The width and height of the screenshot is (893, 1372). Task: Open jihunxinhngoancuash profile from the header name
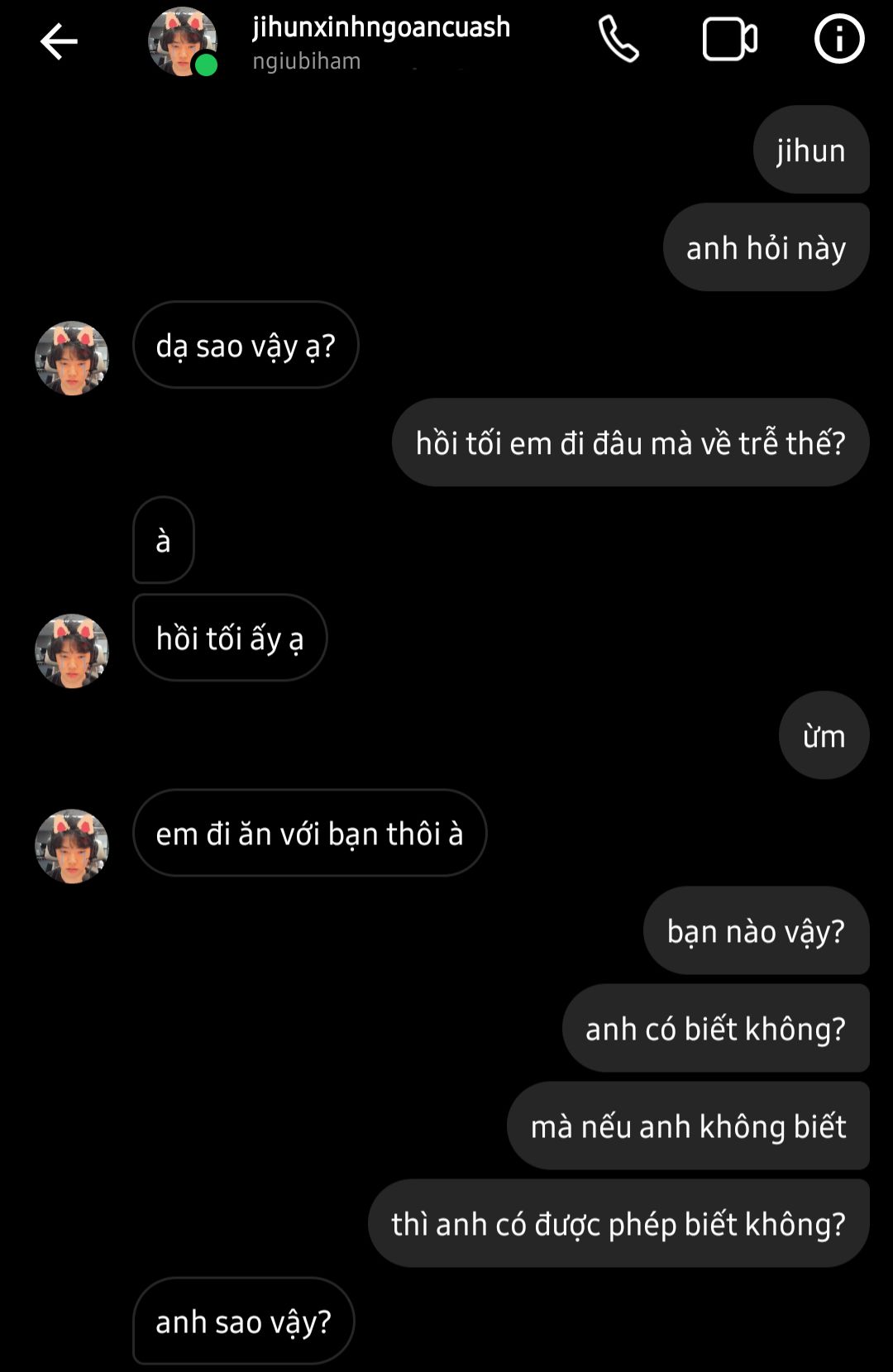point(381,28)
